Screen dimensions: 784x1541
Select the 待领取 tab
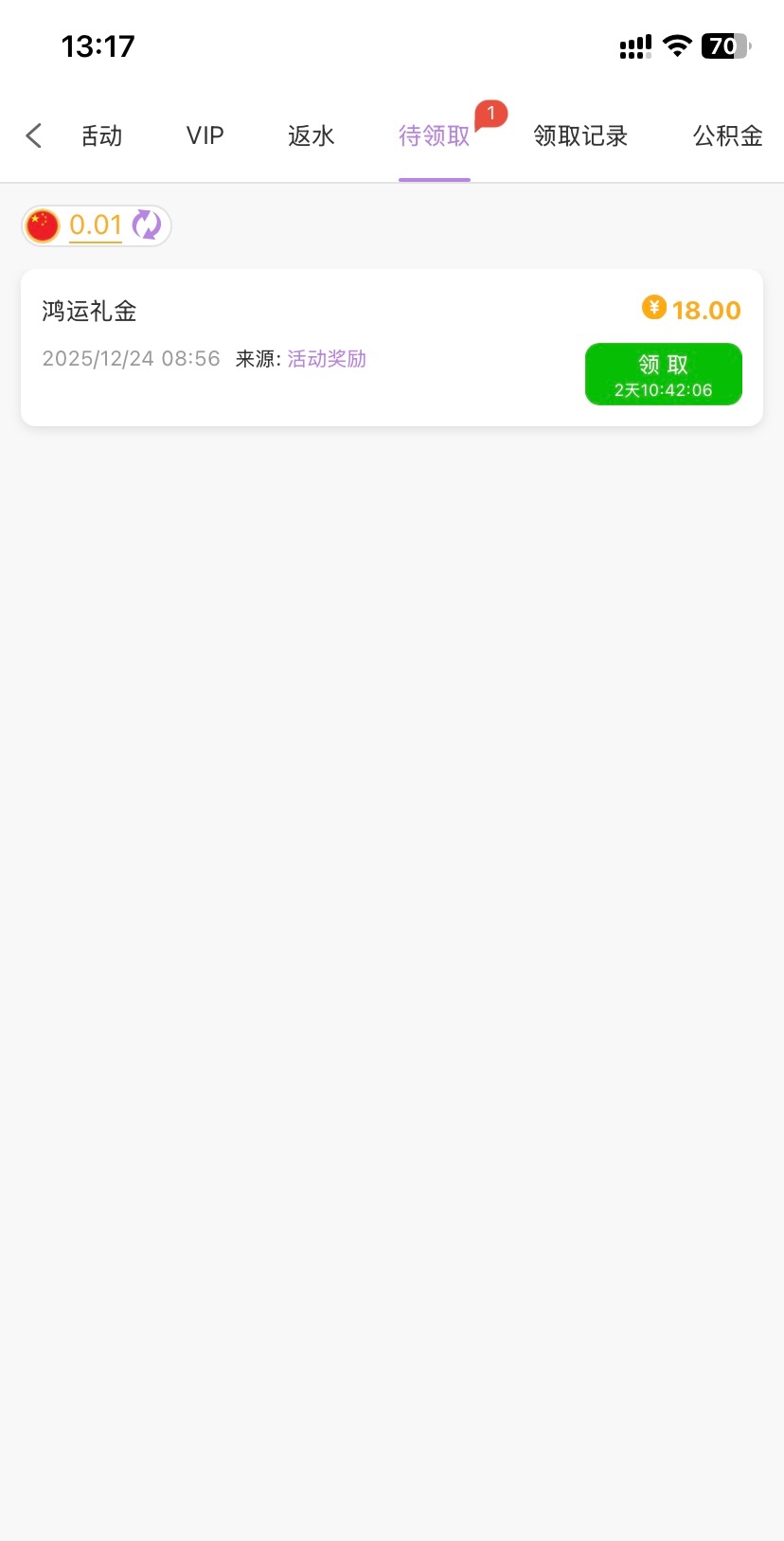(x=435, y=136)
